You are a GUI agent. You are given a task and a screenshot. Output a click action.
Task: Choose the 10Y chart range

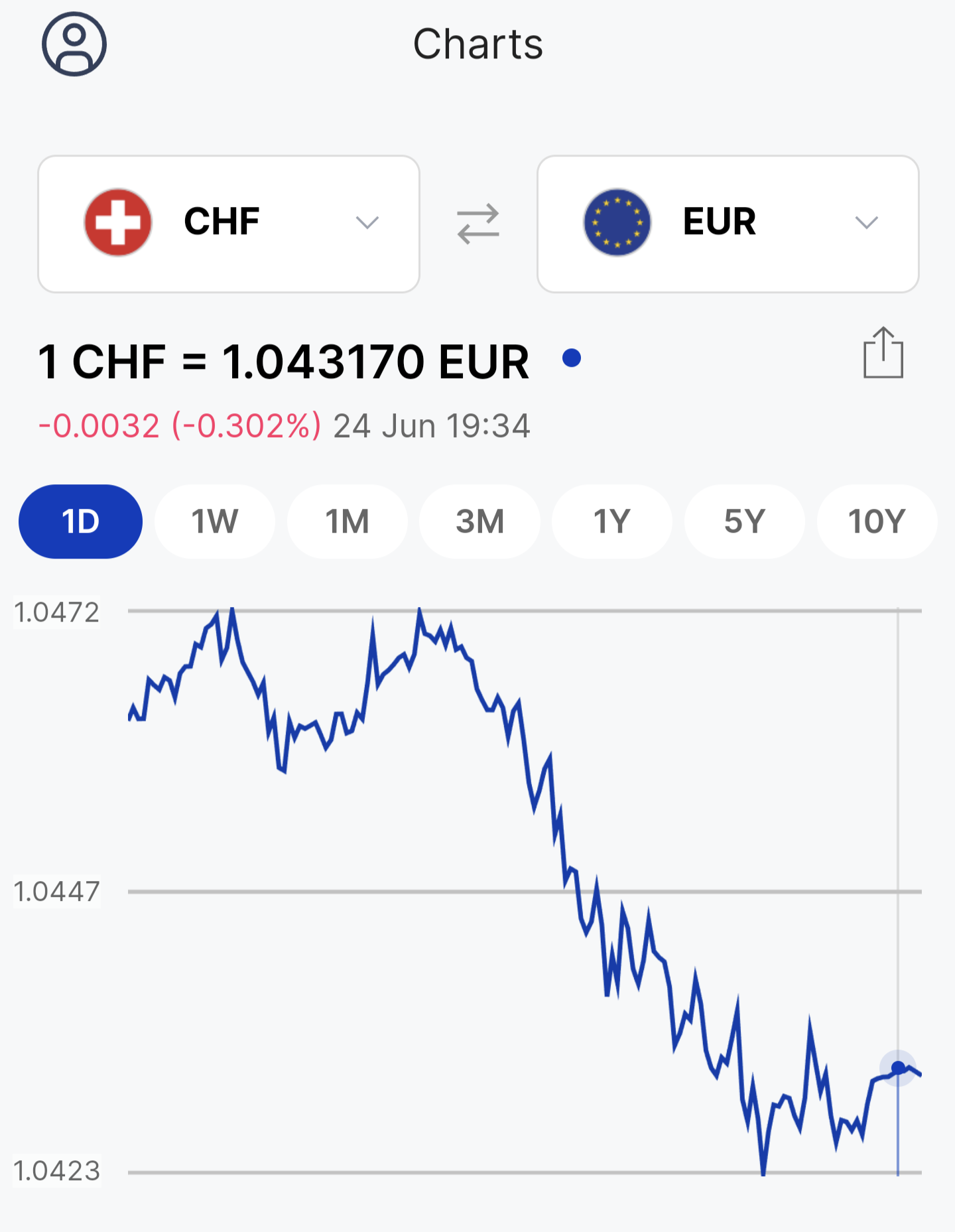coord(876,521)
